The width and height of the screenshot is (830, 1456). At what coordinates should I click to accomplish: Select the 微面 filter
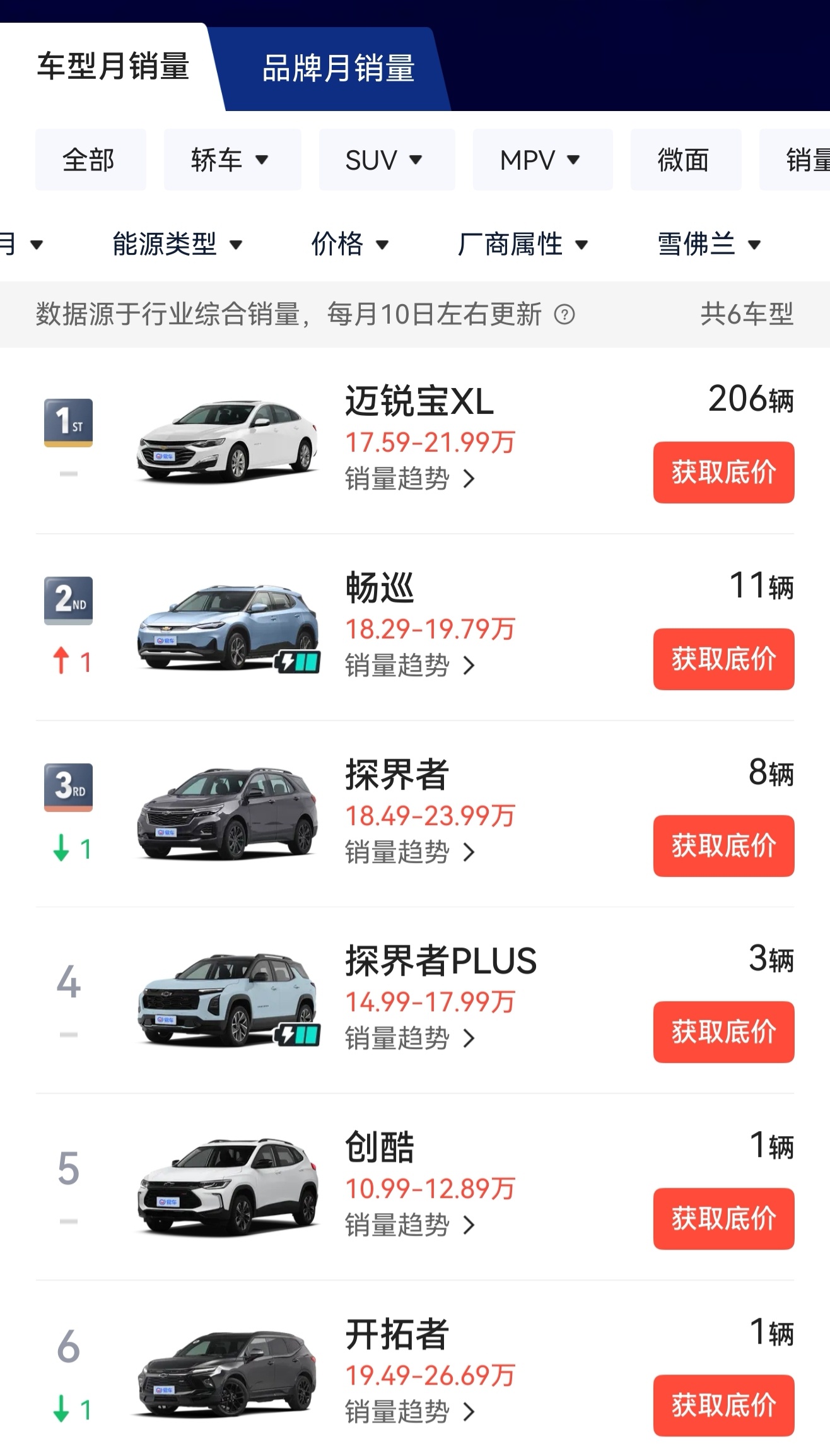[x=685, y=160]
